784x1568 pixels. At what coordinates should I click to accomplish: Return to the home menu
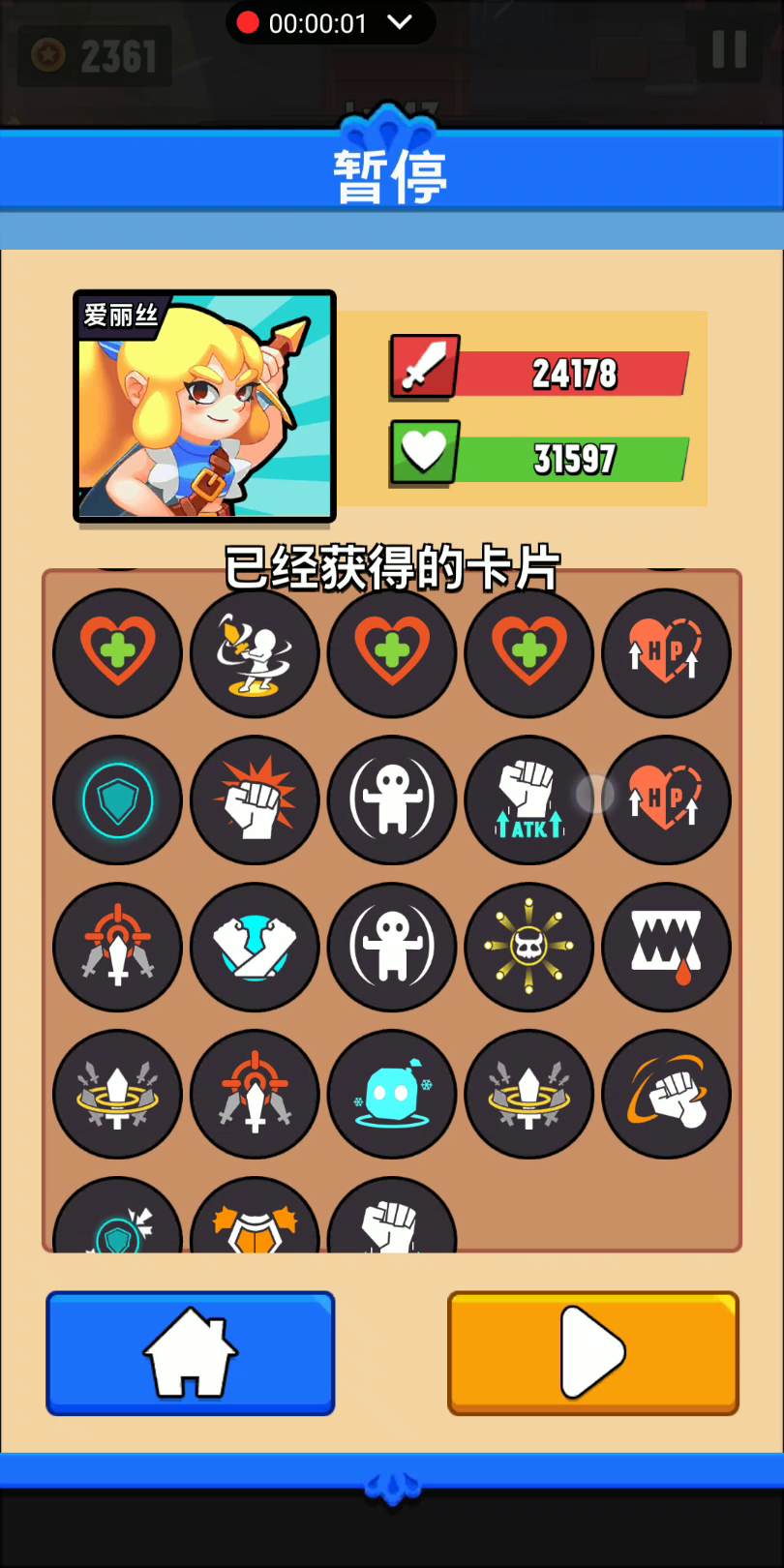point(191,1352)
